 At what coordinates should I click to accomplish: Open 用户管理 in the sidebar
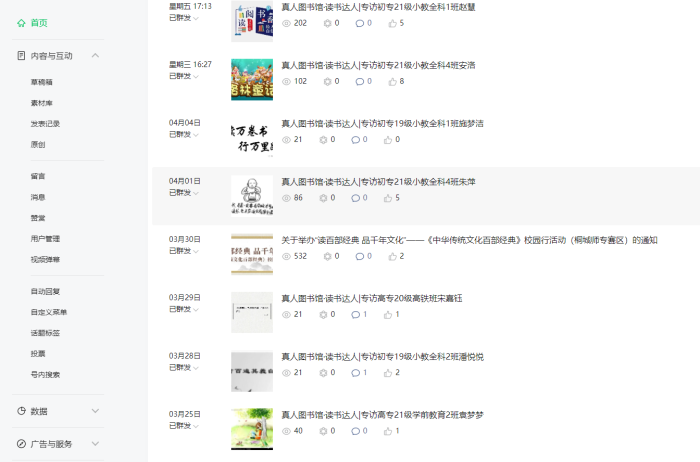pos(45,239)
